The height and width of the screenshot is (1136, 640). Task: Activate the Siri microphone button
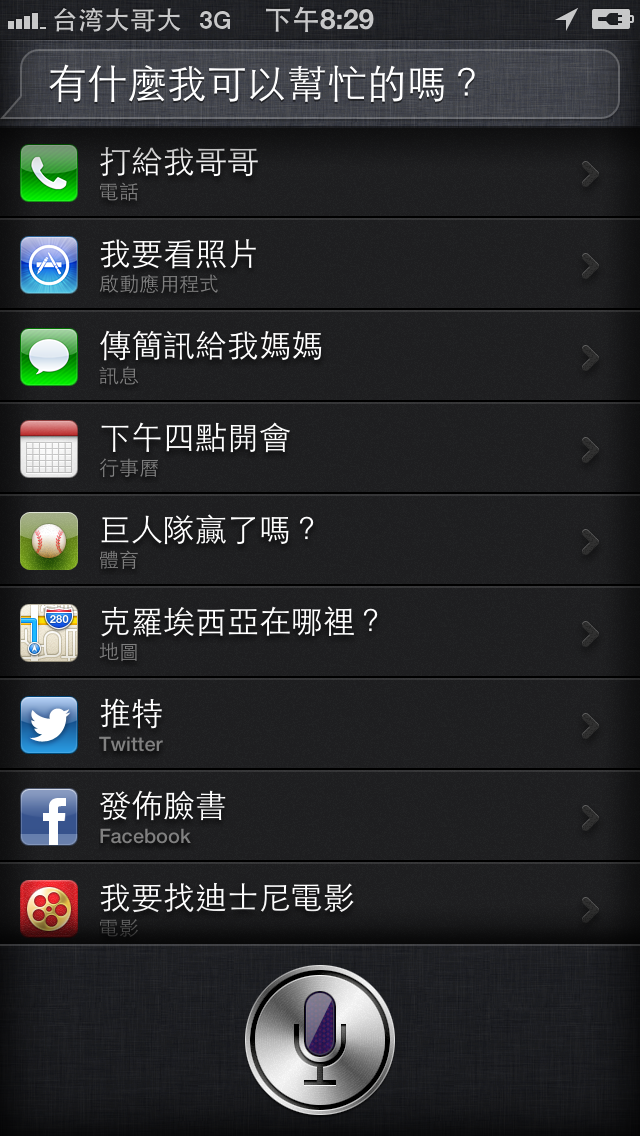point(320,1040)
